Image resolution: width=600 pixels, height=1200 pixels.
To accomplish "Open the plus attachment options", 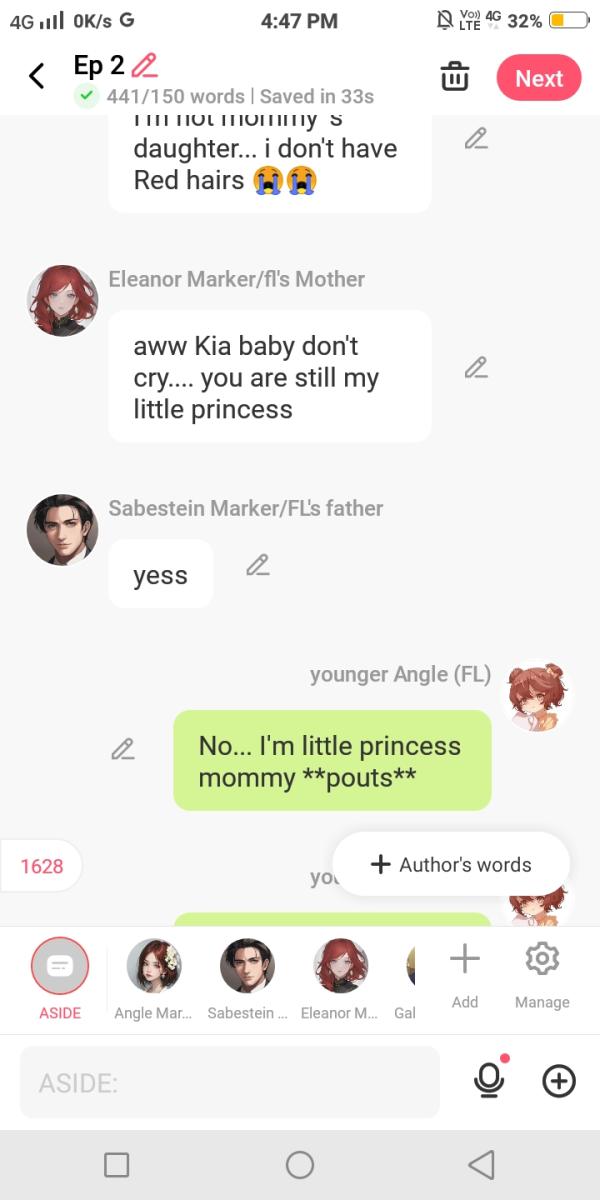I will coord(559,1081).
